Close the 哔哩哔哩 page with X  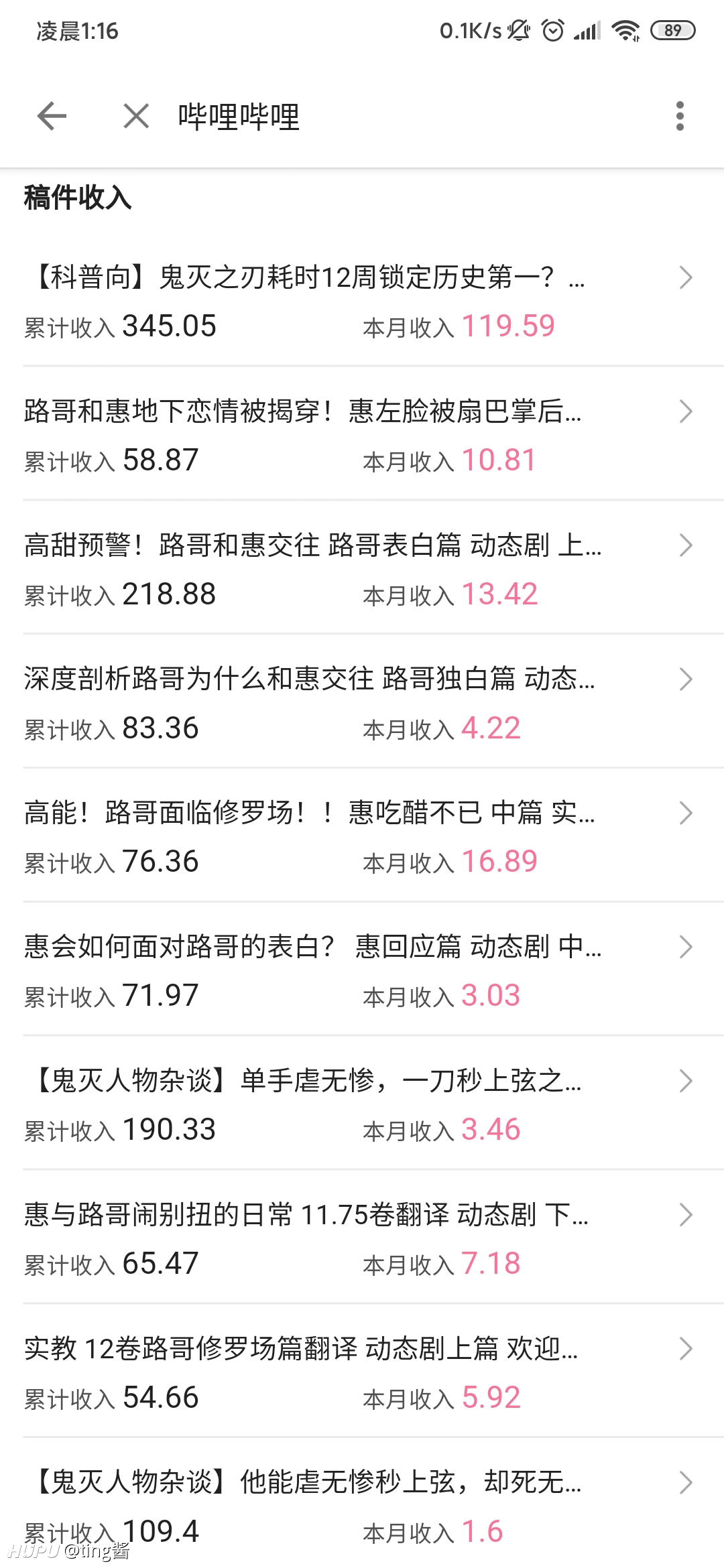[136, 116]
